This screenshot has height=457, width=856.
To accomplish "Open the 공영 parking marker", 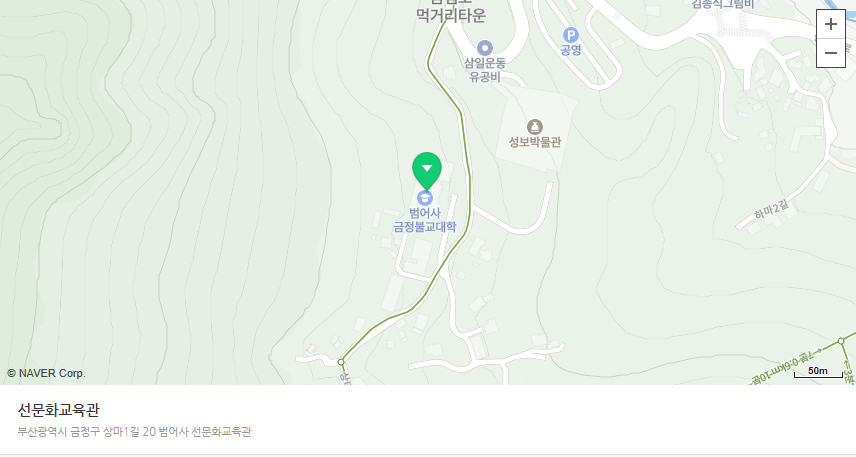I will [571, 34].
